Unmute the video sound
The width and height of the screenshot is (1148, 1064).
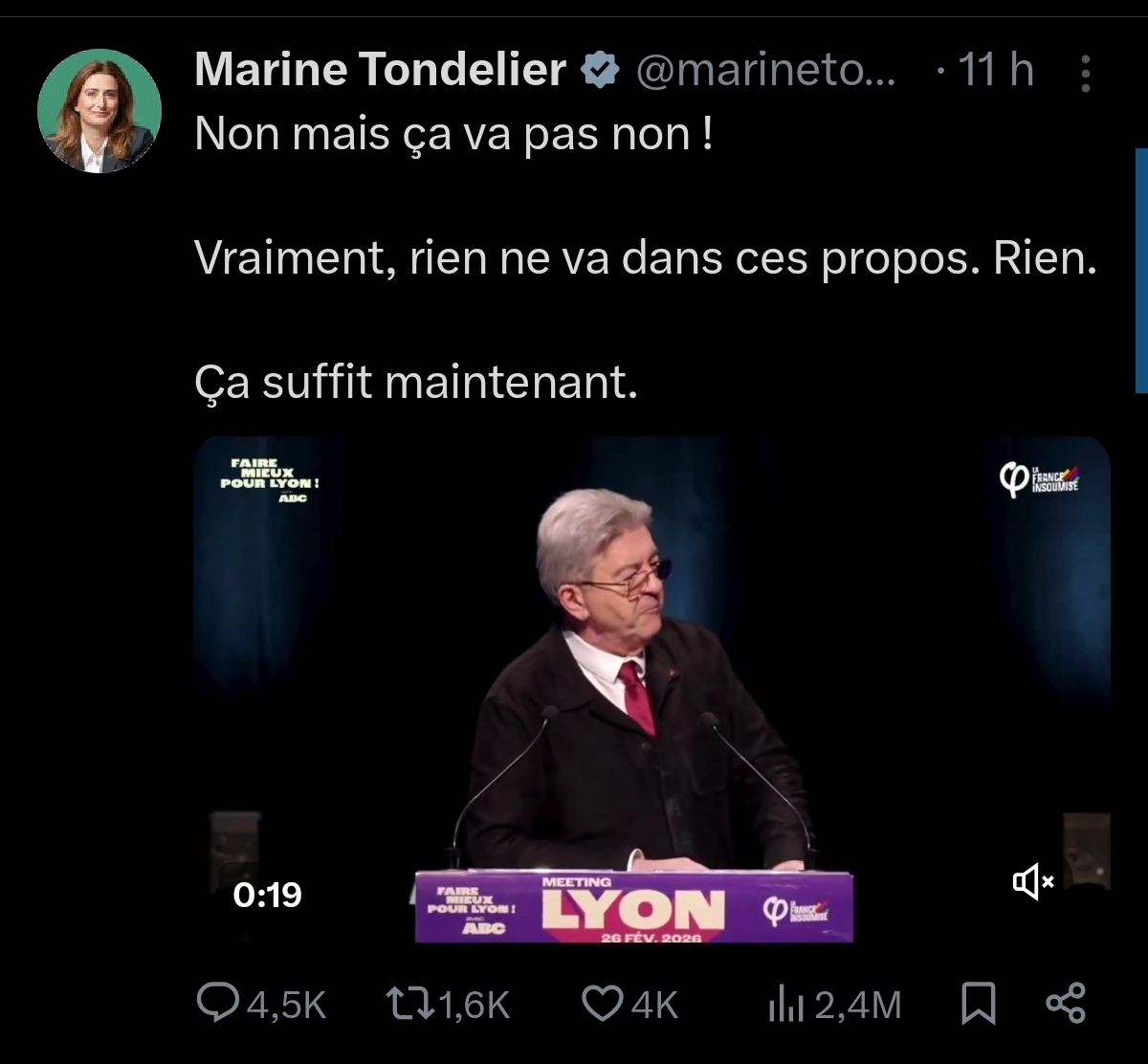[x=1032, y=881]
